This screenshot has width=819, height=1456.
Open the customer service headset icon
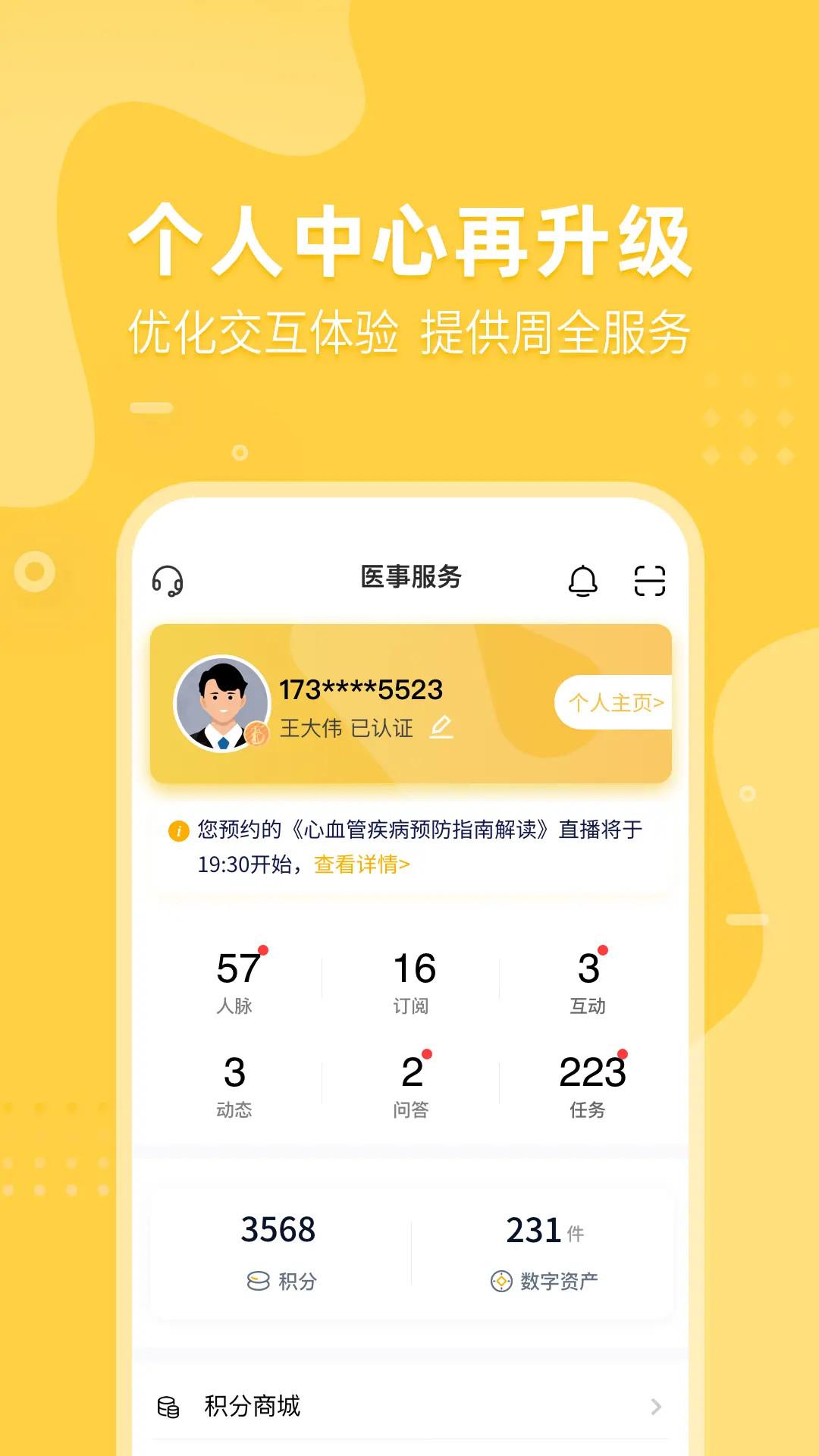[168, 579]
